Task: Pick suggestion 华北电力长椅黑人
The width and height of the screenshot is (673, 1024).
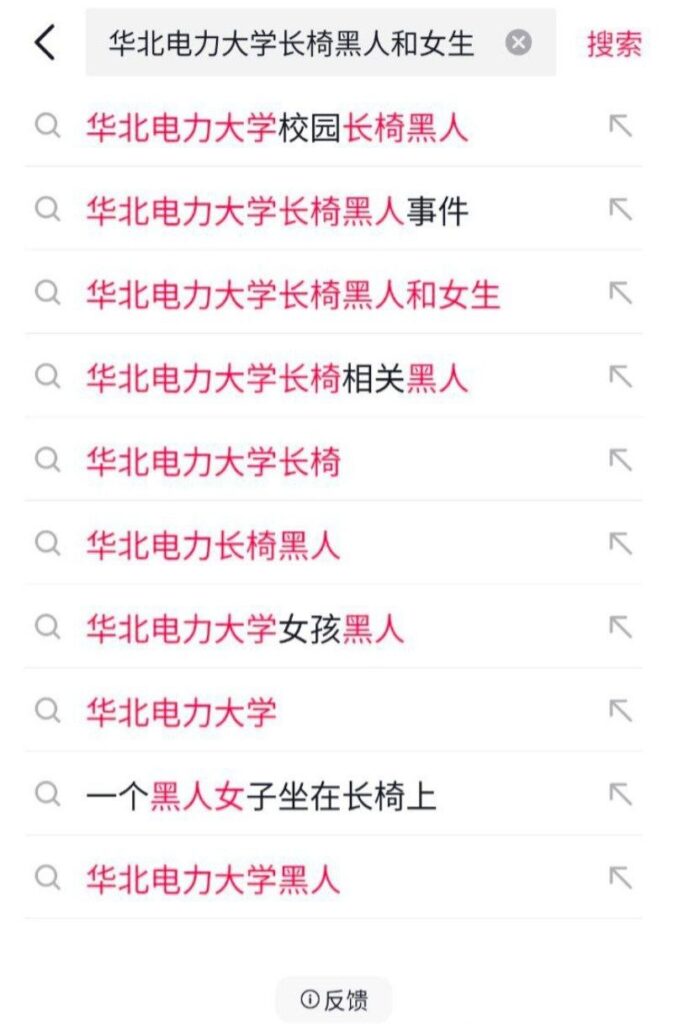Action: click(x=213, y=545)
